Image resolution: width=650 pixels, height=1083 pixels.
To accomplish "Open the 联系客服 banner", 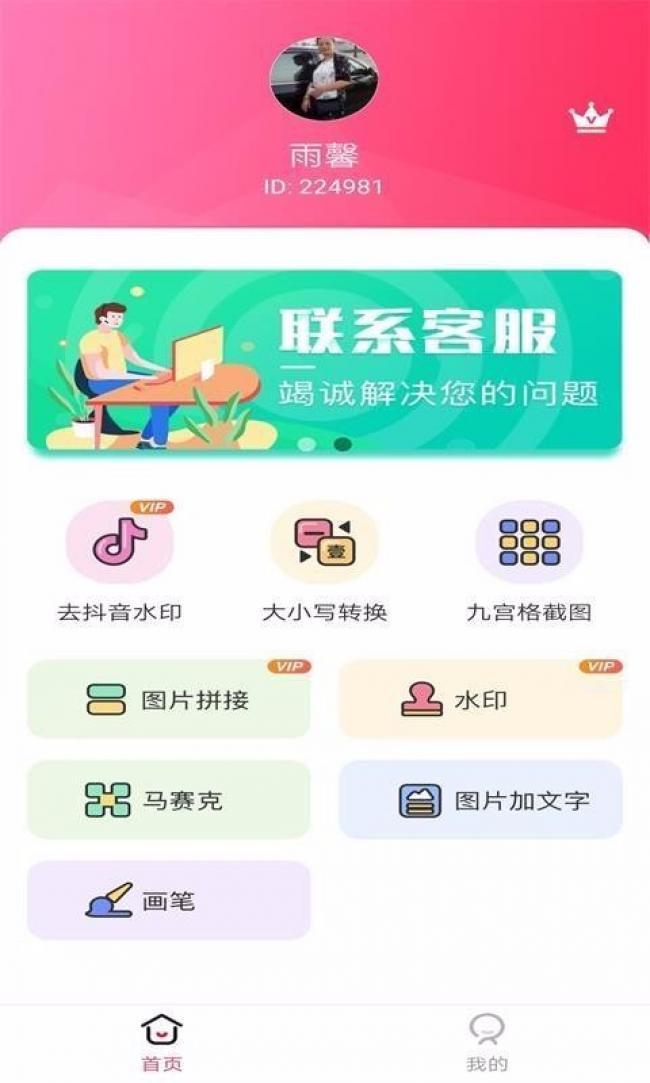I will click(324, 360).
